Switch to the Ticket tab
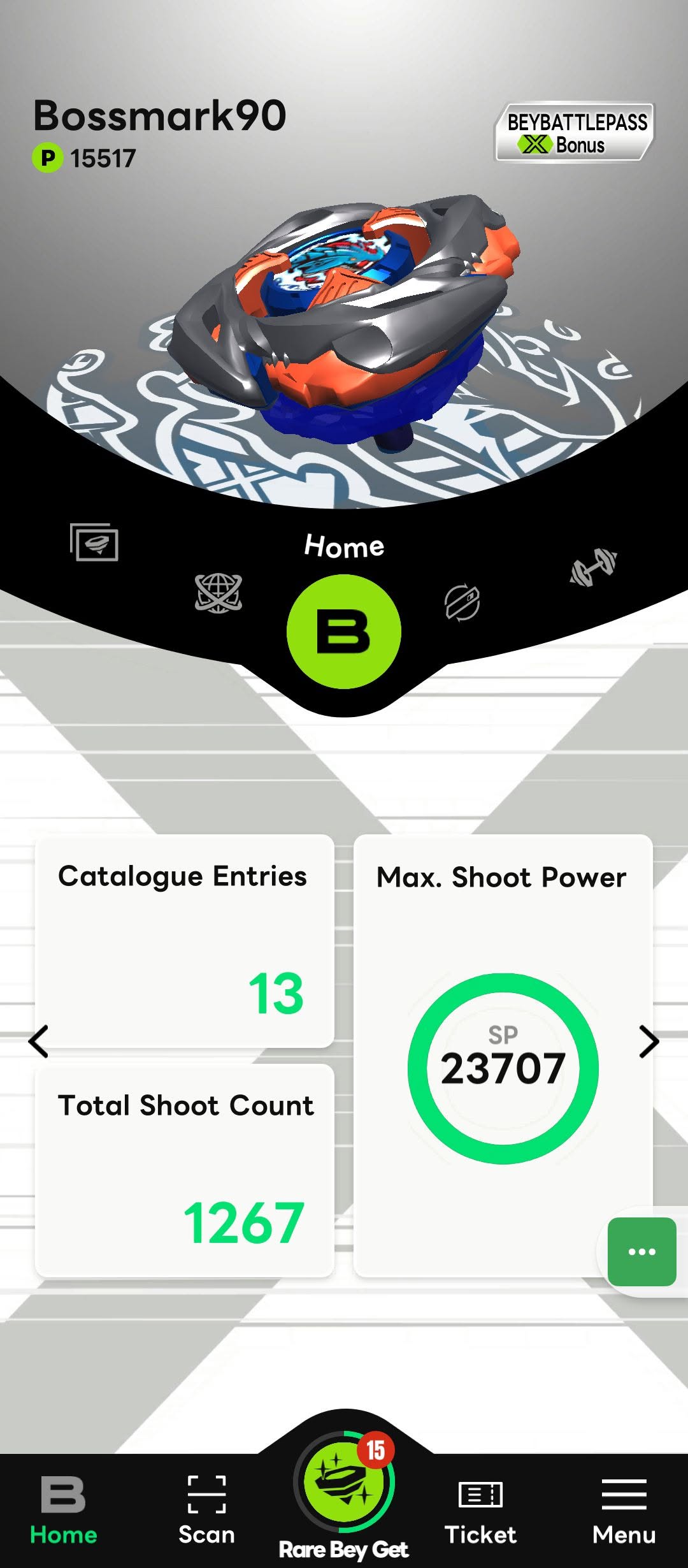 (x=481, y=1512)
